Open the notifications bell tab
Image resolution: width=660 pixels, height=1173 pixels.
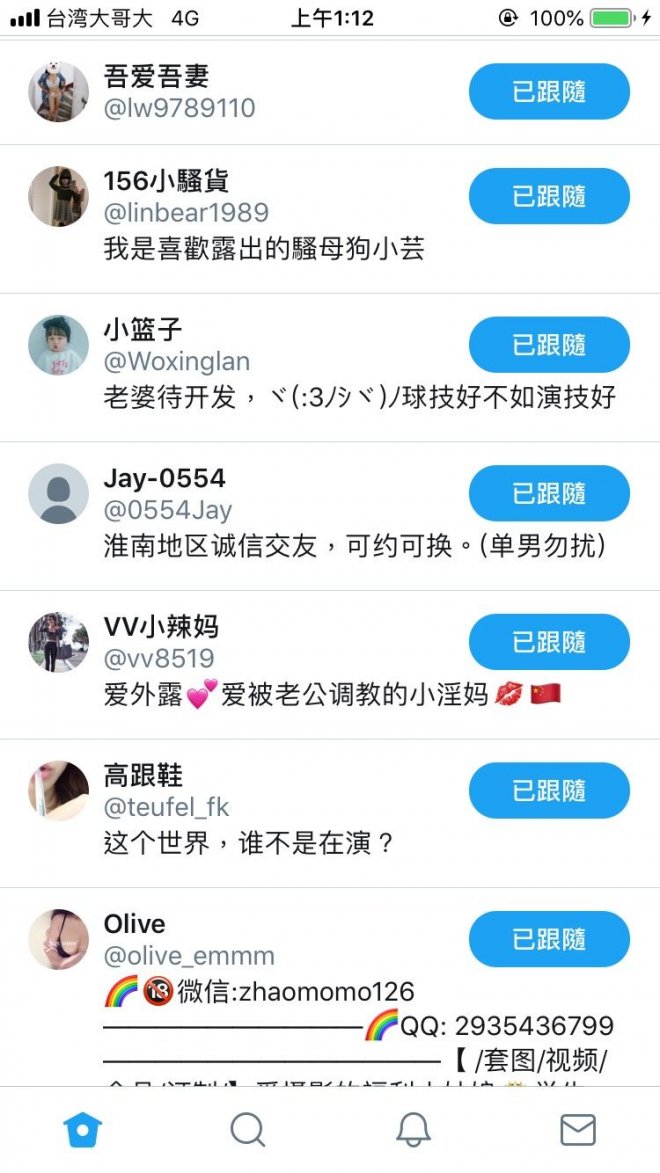tap(413, 1130)
